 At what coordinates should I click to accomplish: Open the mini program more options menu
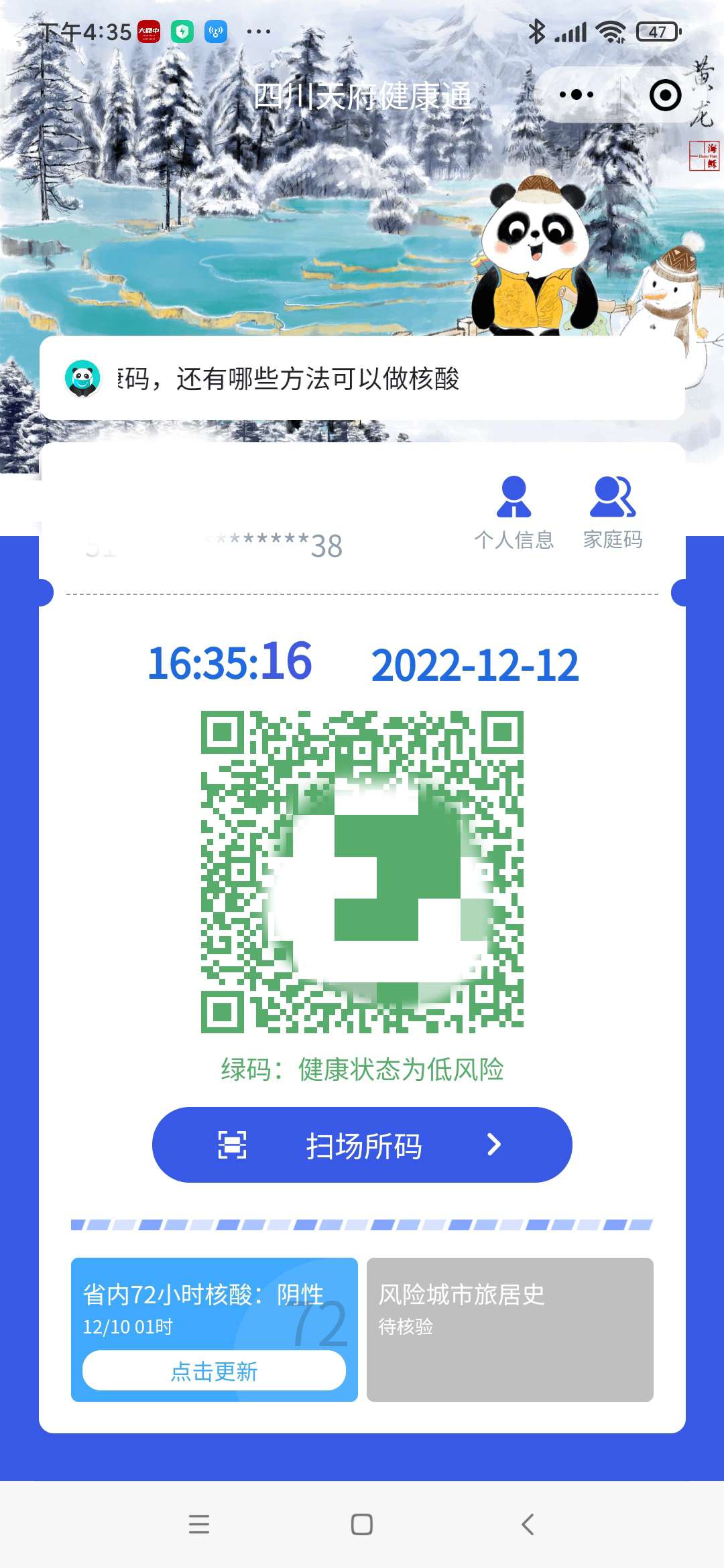(x=577, y=95)
